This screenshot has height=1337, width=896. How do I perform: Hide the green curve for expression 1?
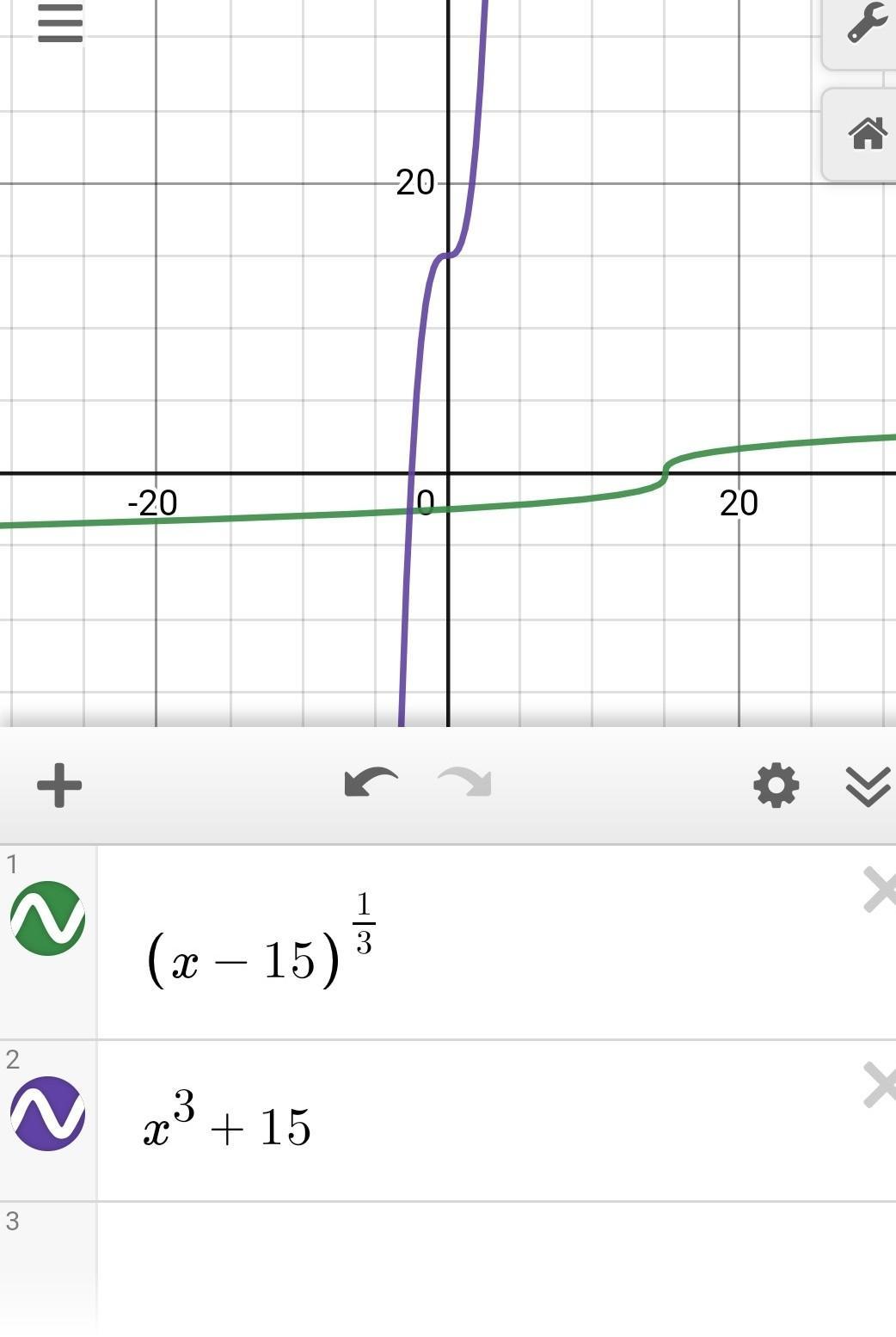pos(47,918)
